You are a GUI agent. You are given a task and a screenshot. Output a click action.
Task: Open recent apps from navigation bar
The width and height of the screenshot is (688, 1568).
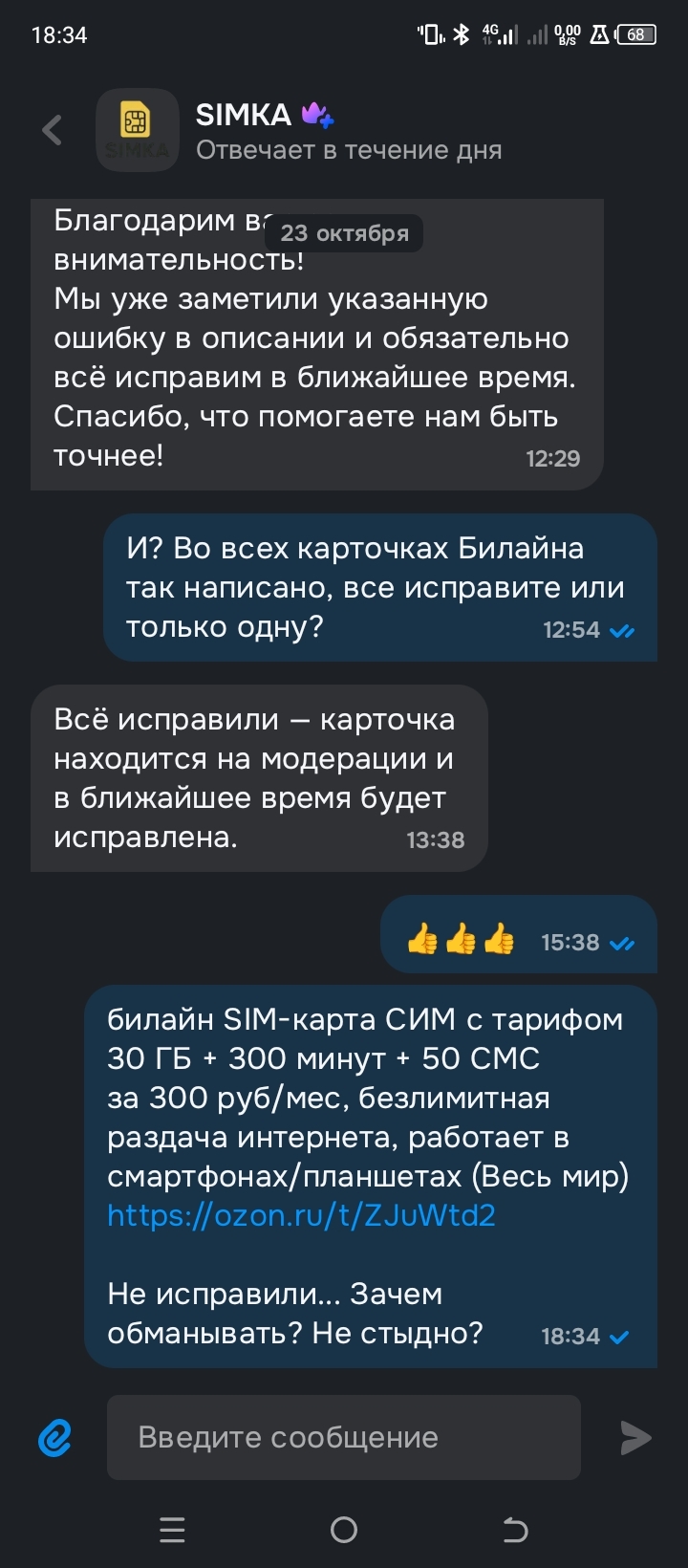[x=172, y=1530]
